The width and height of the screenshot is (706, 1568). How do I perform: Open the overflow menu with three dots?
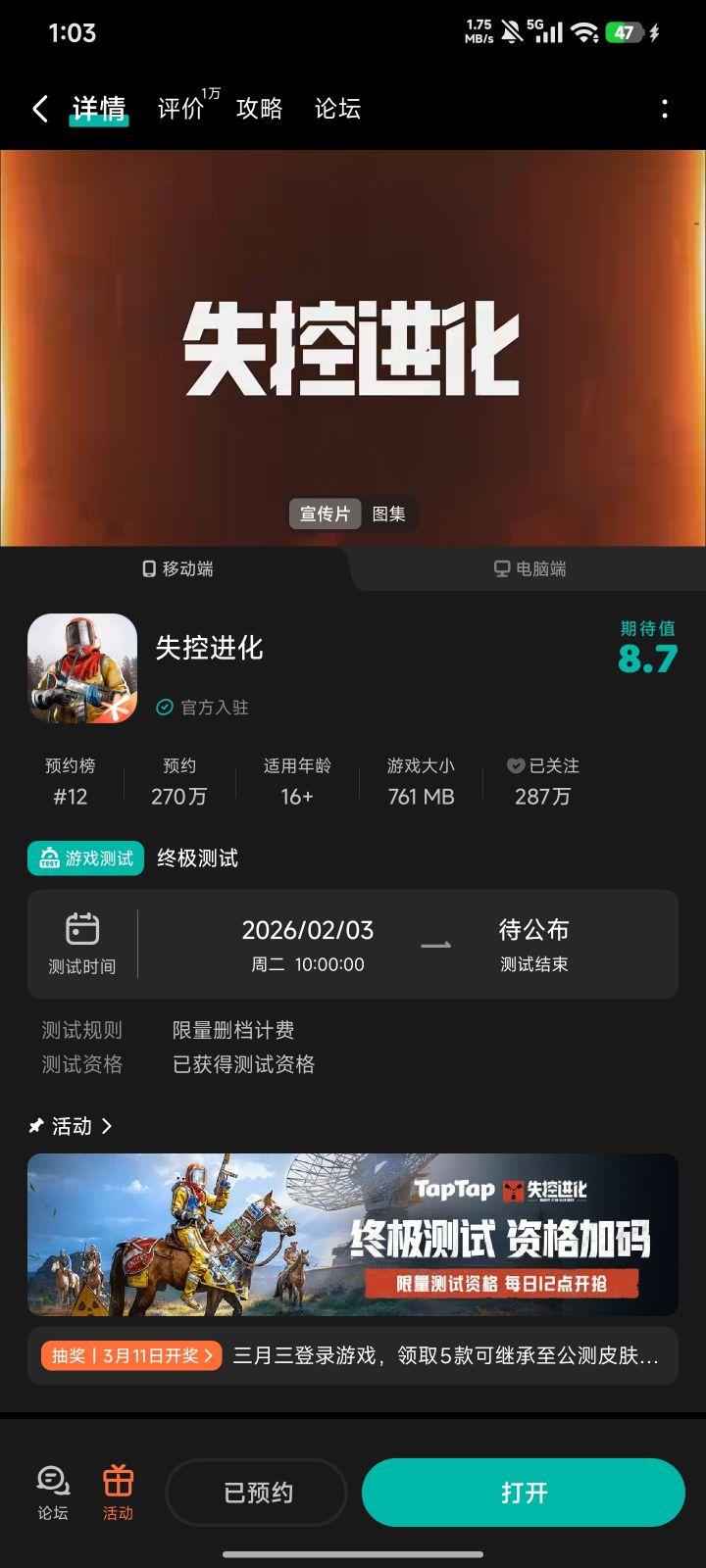pos(666,108)
